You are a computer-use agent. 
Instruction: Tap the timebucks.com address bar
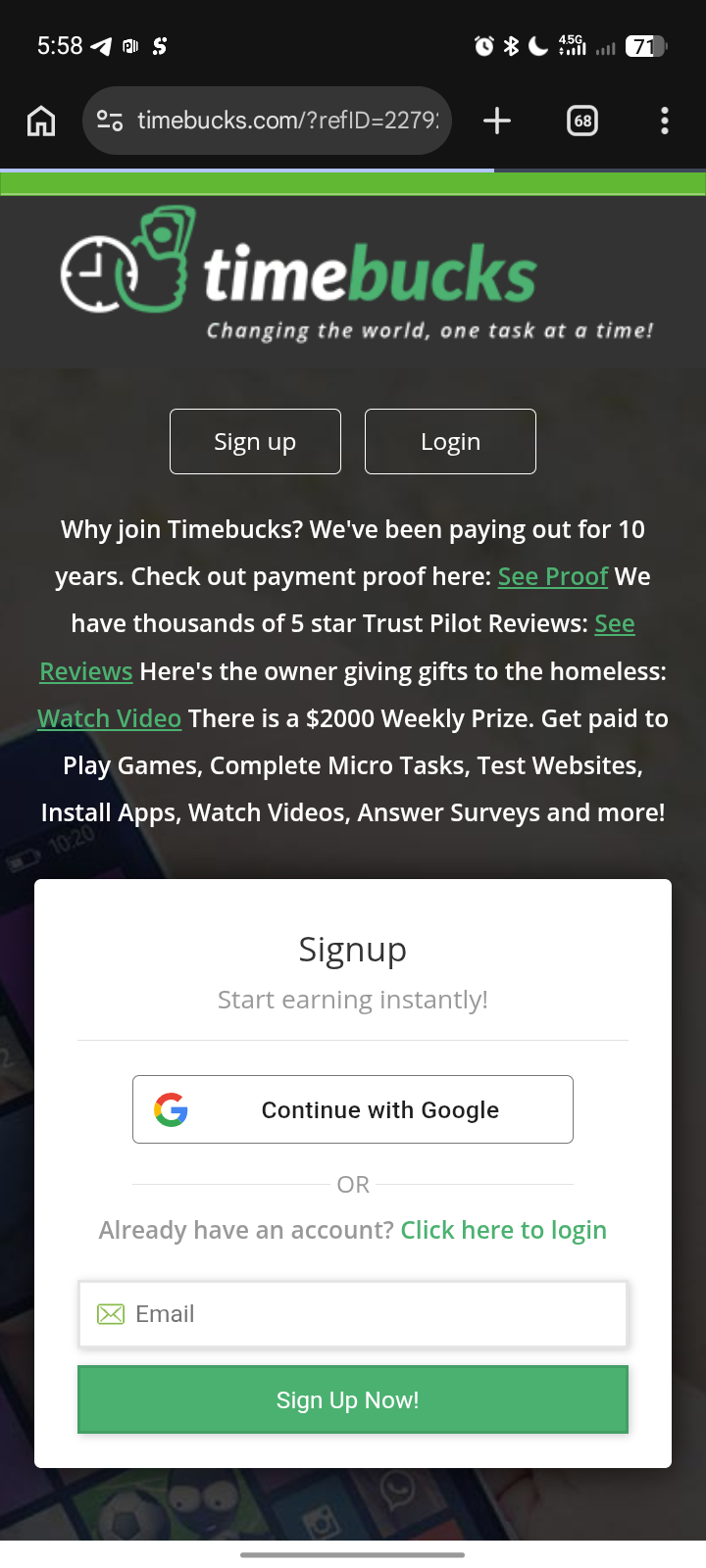(286, 121)
